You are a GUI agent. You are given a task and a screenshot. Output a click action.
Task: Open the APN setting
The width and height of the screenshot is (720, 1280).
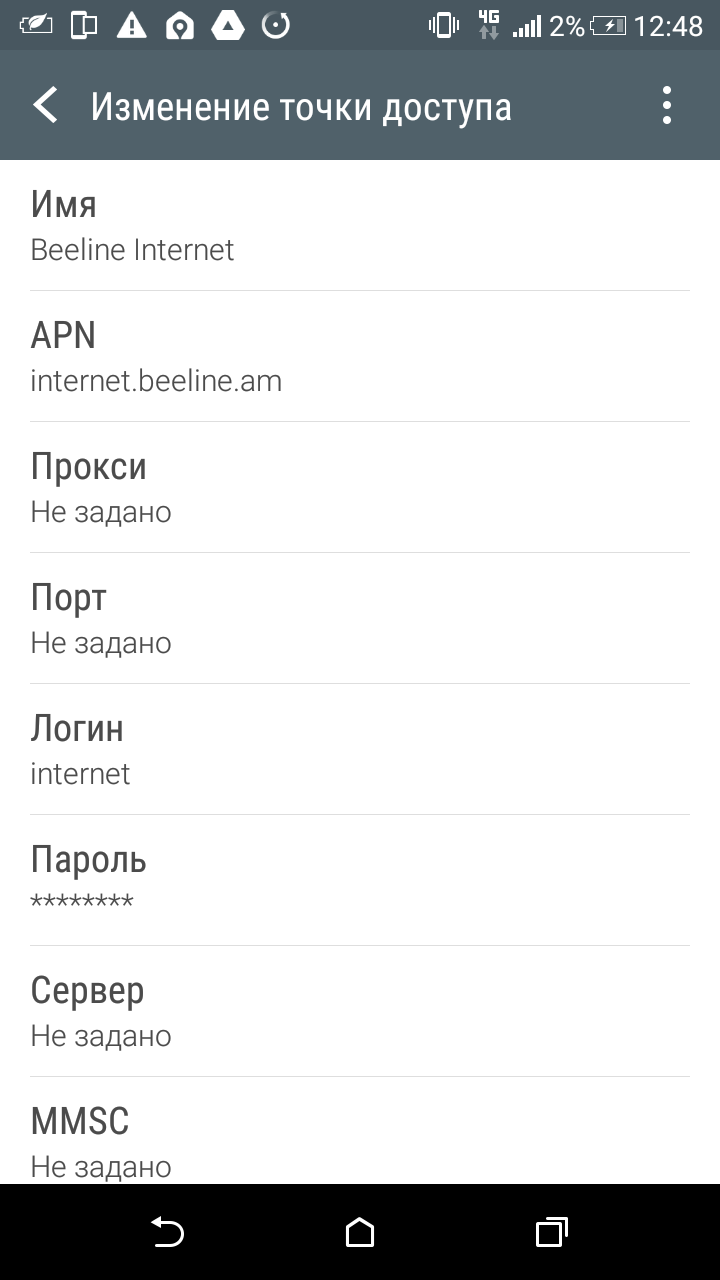click(x=360, y=357)
